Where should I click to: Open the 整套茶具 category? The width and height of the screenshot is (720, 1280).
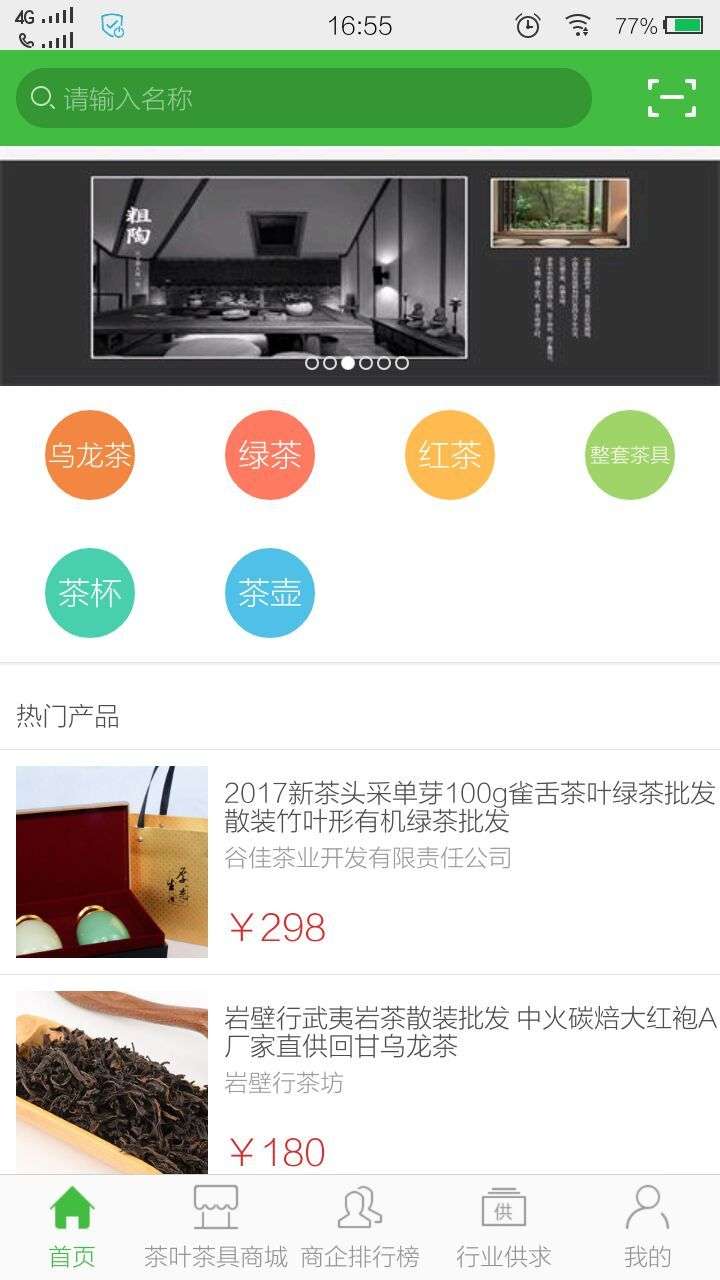coord(630,455)
